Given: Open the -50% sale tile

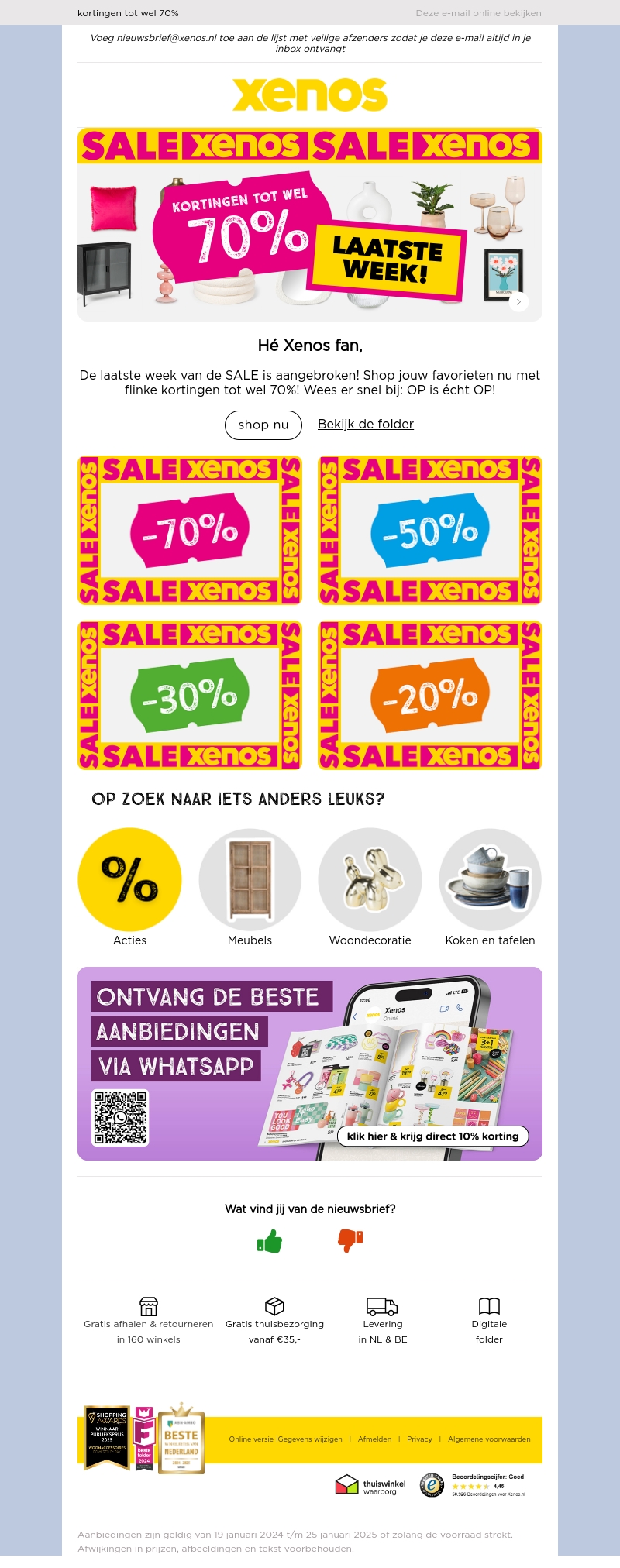Looking at the screenshot, I should 430,531.
